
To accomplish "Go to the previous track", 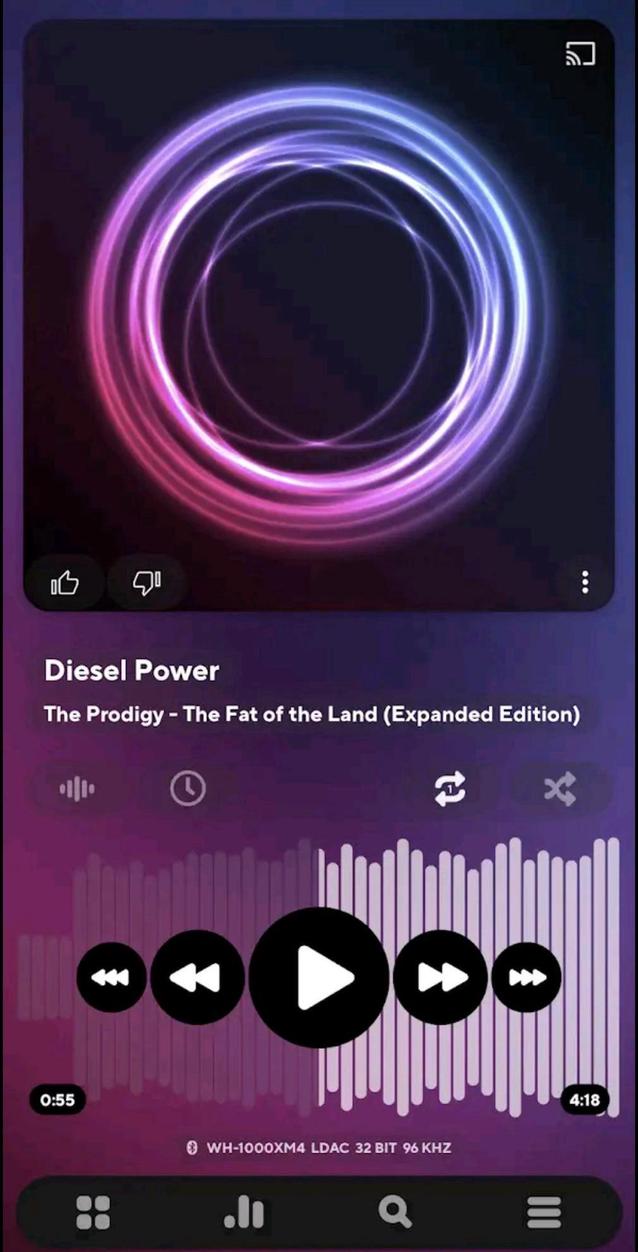I will (197, 977).
